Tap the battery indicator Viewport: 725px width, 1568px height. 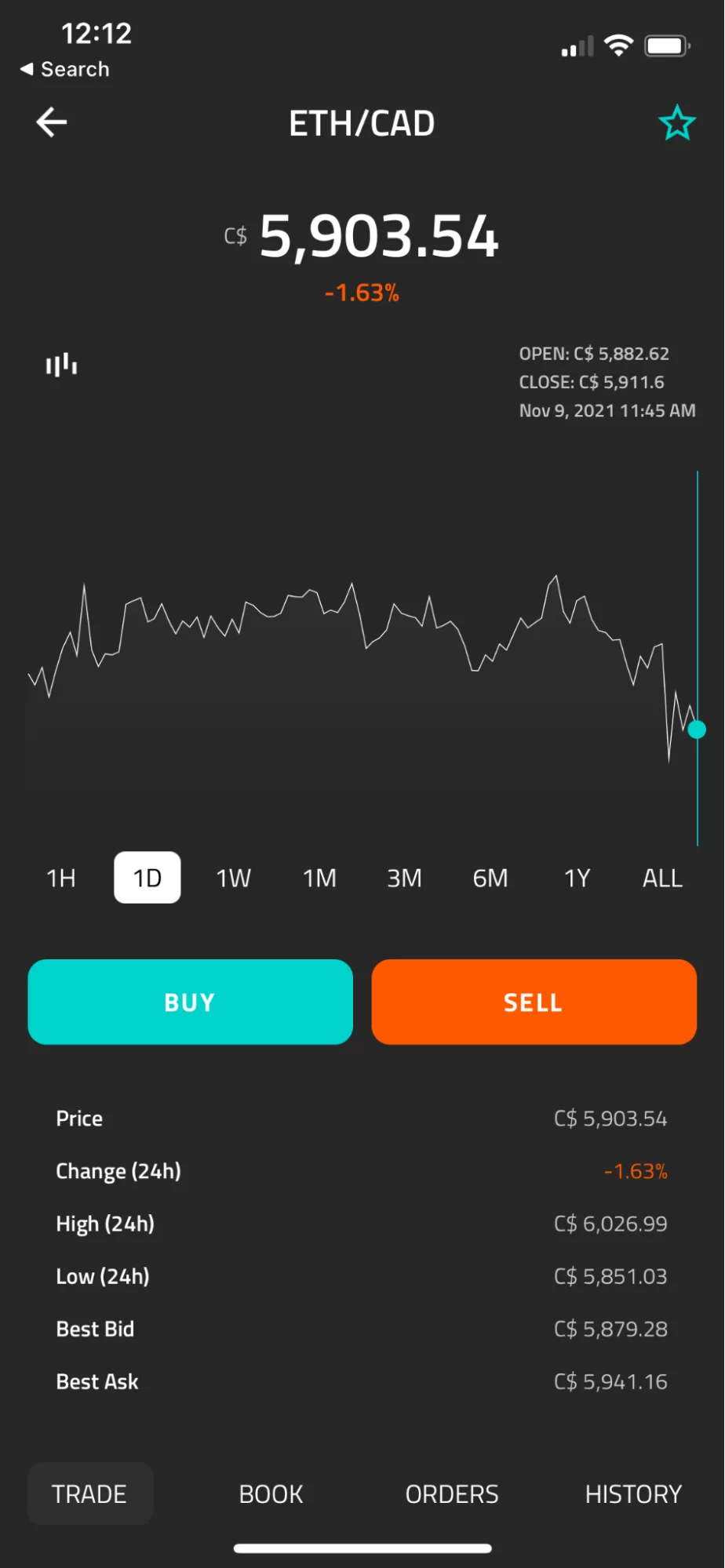(665, 46)
